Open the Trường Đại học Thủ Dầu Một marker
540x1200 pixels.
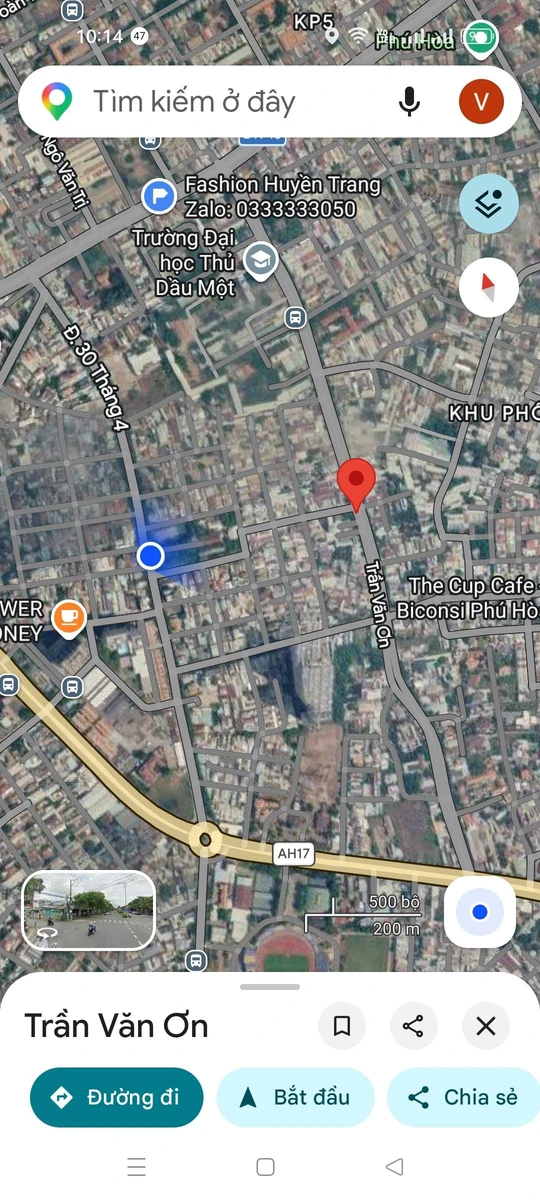point(261,260)
